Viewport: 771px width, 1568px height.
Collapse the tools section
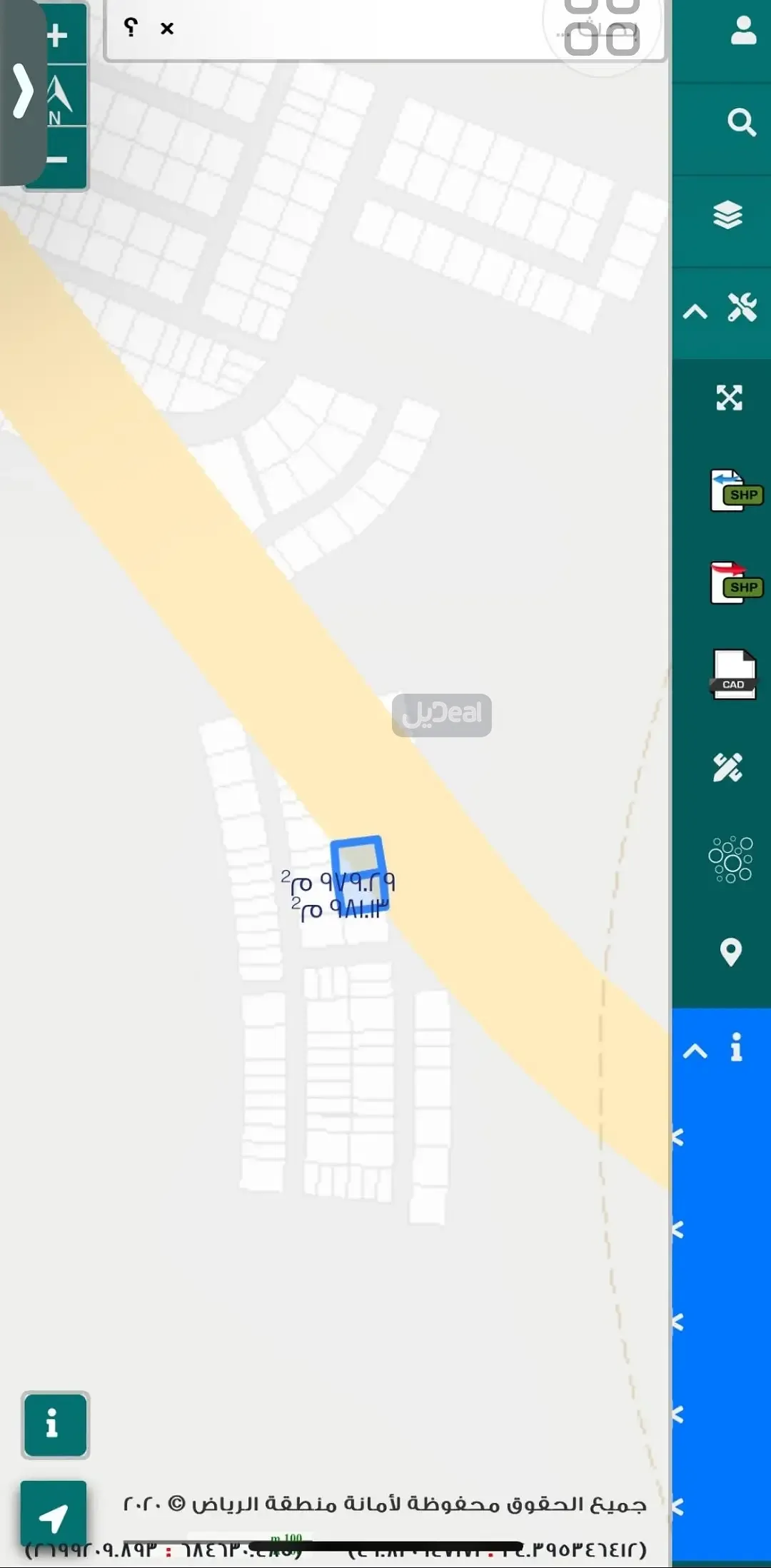(696, 311)
